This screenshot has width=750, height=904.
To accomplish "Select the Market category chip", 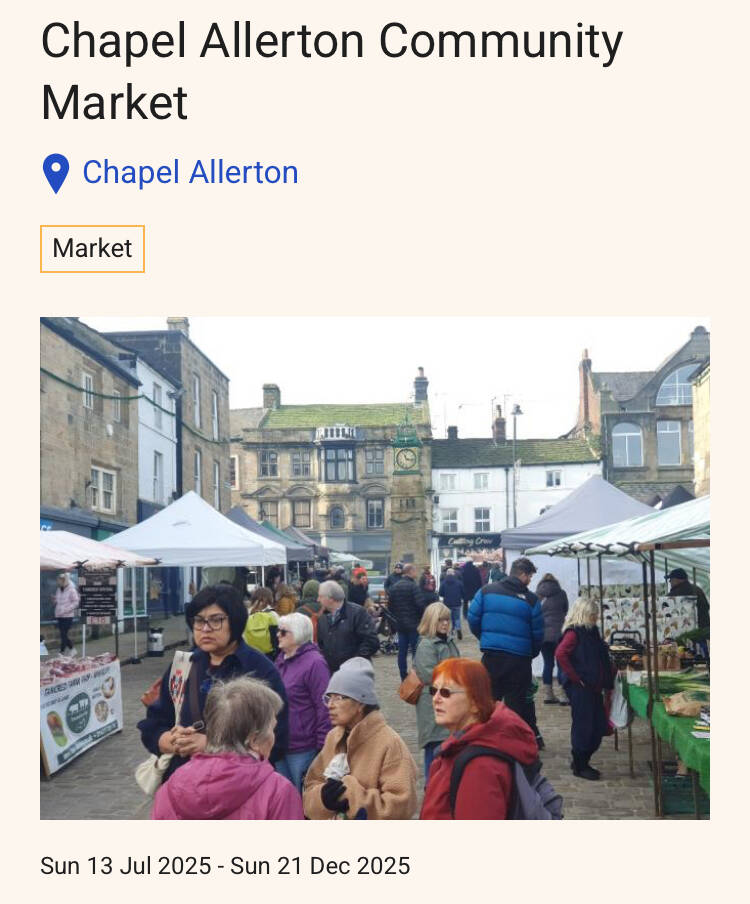I will point(92,249).
